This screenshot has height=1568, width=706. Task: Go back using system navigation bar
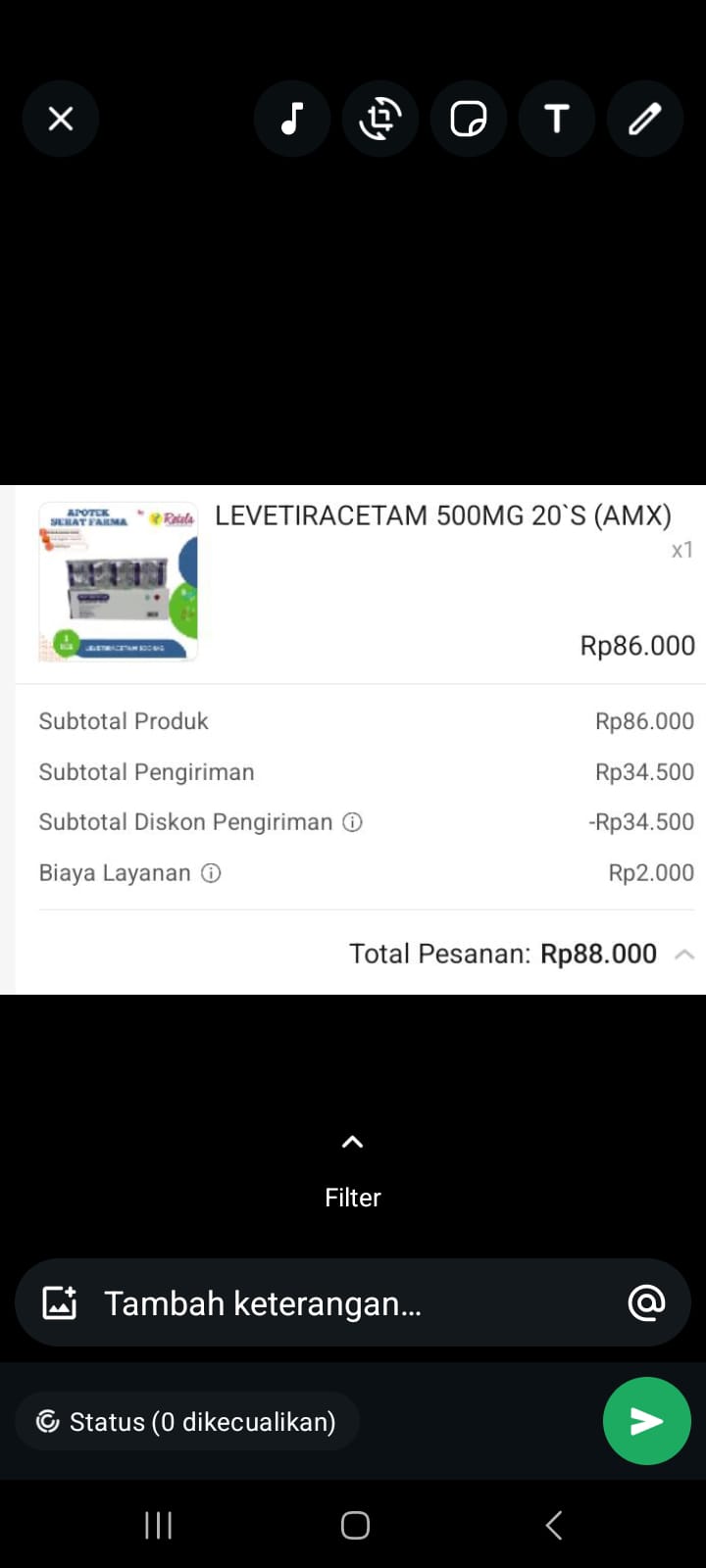554,1525
